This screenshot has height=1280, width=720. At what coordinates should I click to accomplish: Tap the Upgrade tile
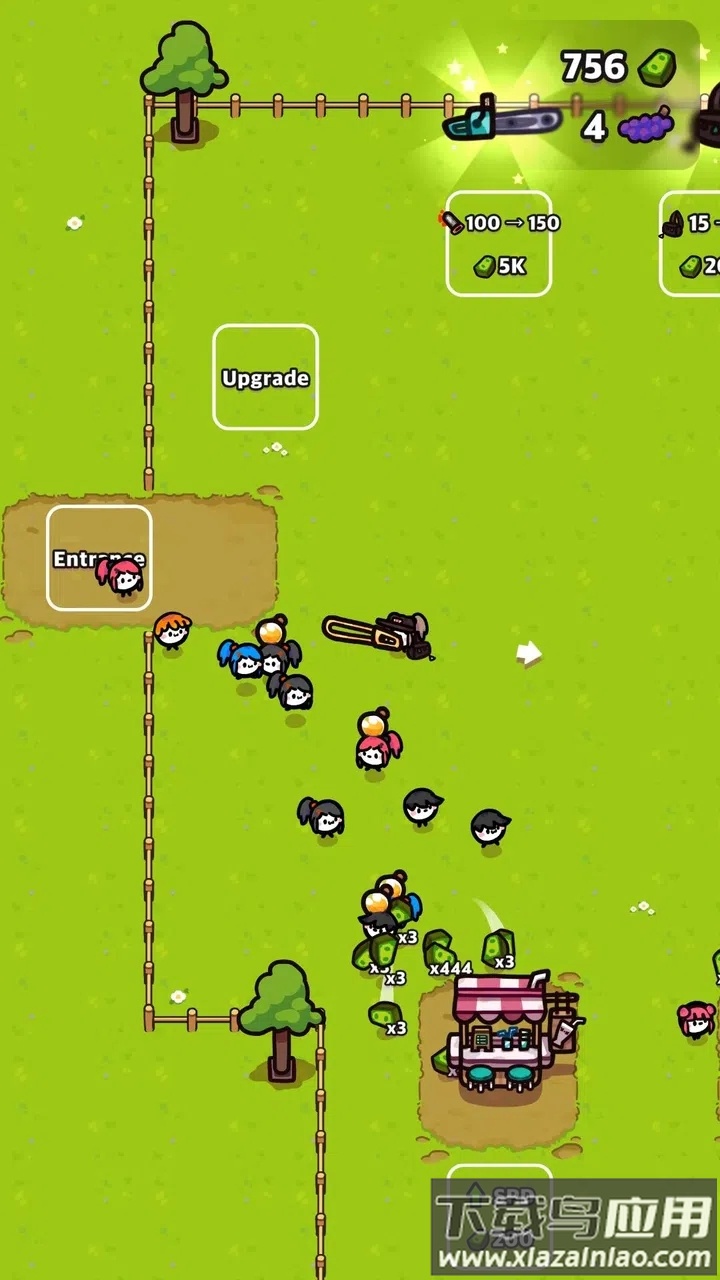pyautogui.click(x=265, y=377)
